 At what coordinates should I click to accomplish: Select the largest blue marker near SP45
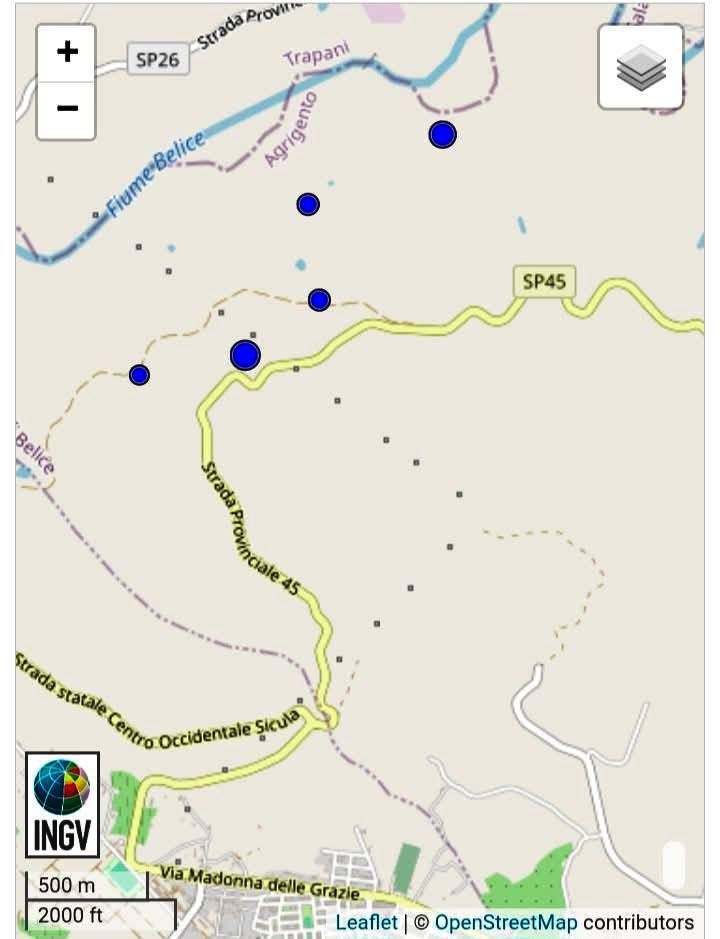click(x=245, y=355)
